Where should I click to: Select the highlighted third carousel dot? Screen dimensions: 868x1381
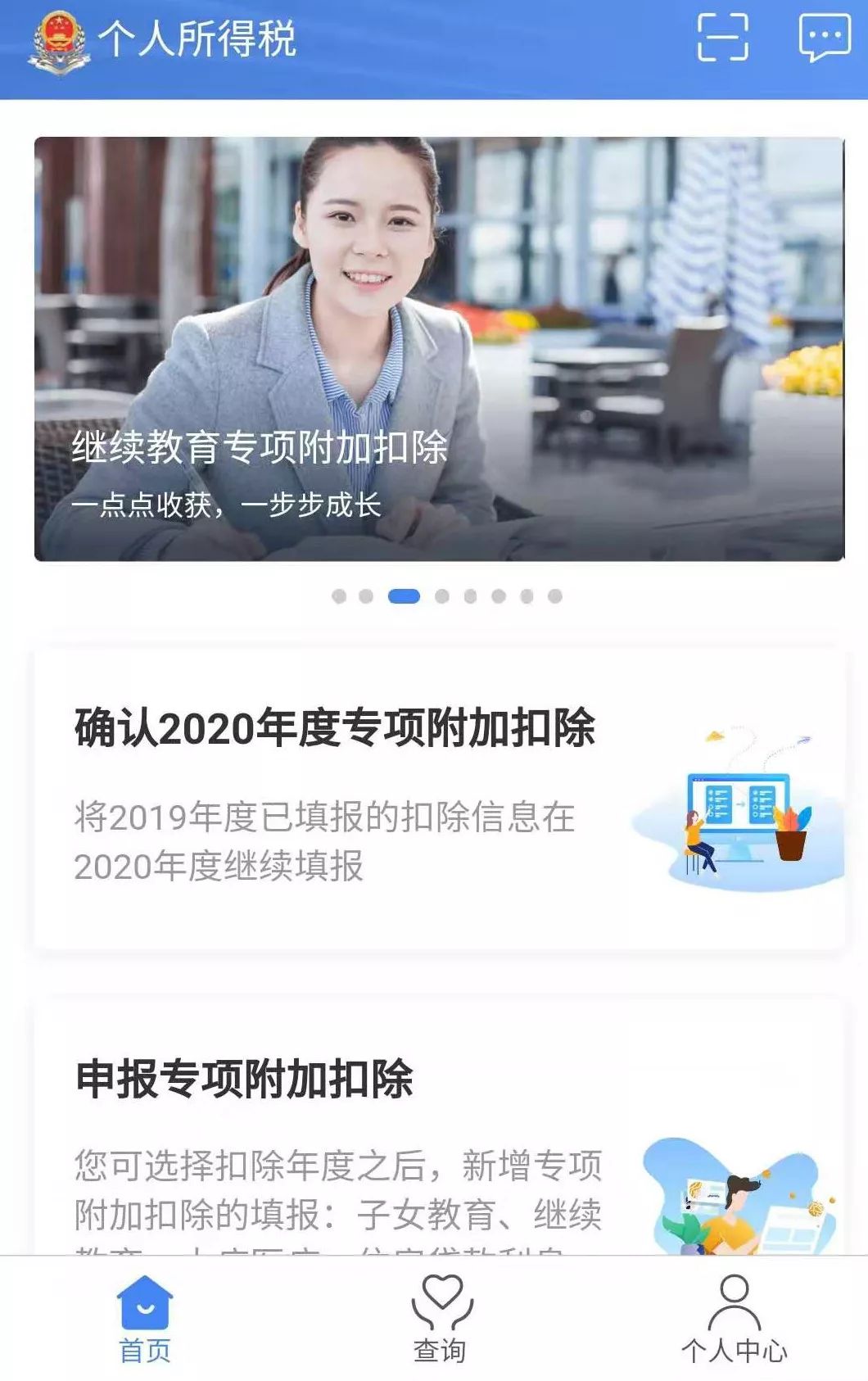pos(402,598)
